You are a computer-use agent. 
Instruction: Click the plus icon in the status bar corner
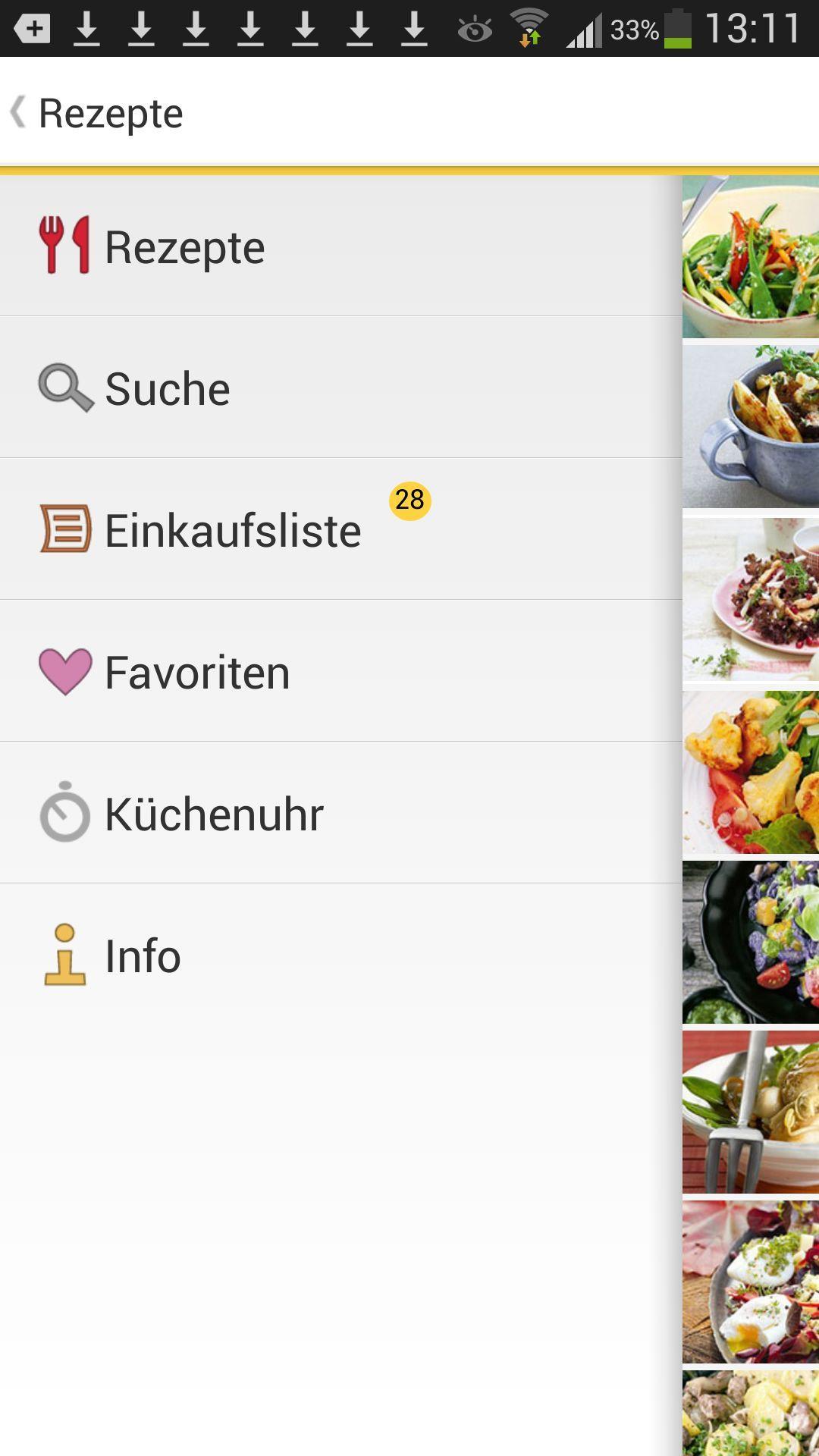[x=32, y=24]
